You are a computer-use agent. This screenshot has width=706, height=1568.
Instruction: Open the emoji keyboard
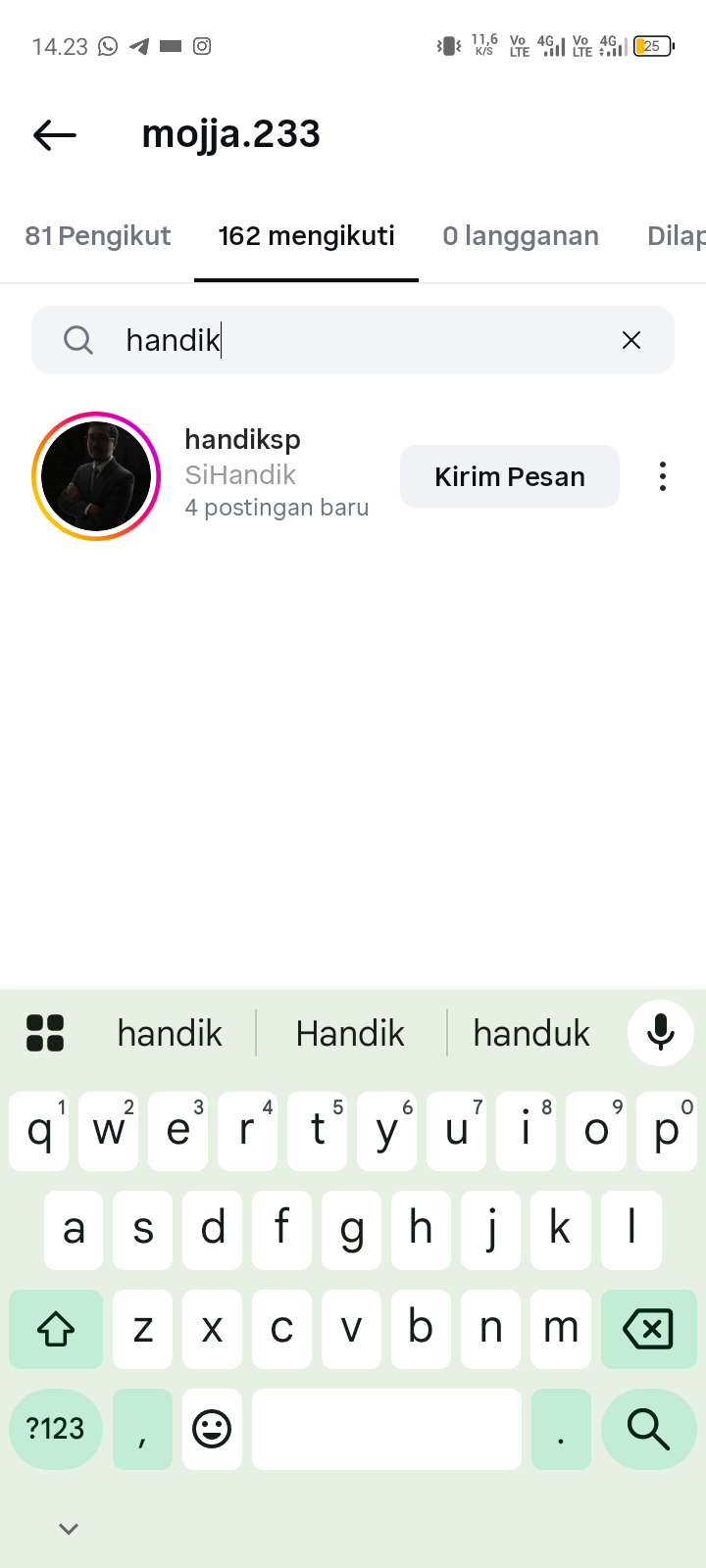(212, 1429)
